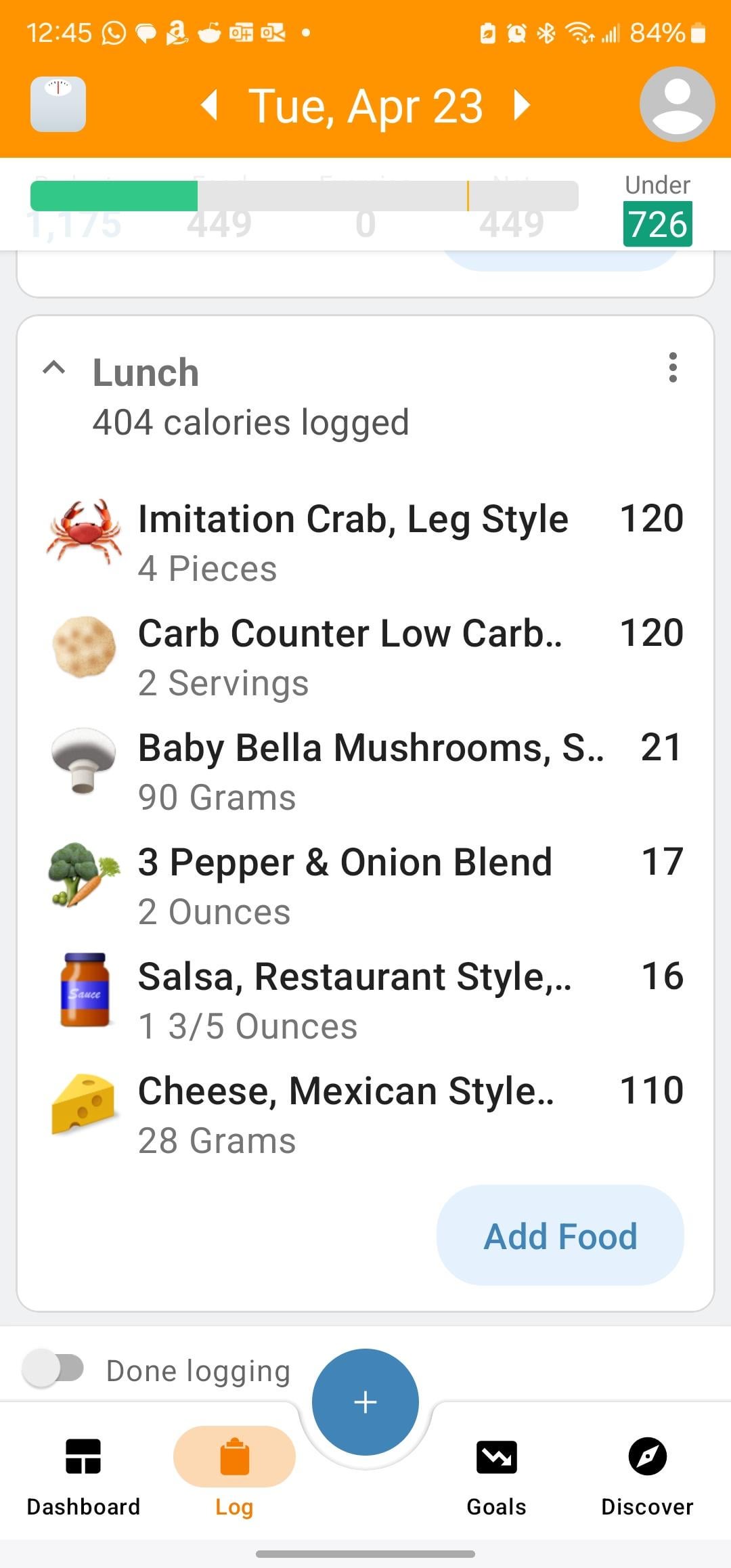Screen dimensions: 731x1568
Task: Open the weight scale icon
Action: (x=58, y=104)
